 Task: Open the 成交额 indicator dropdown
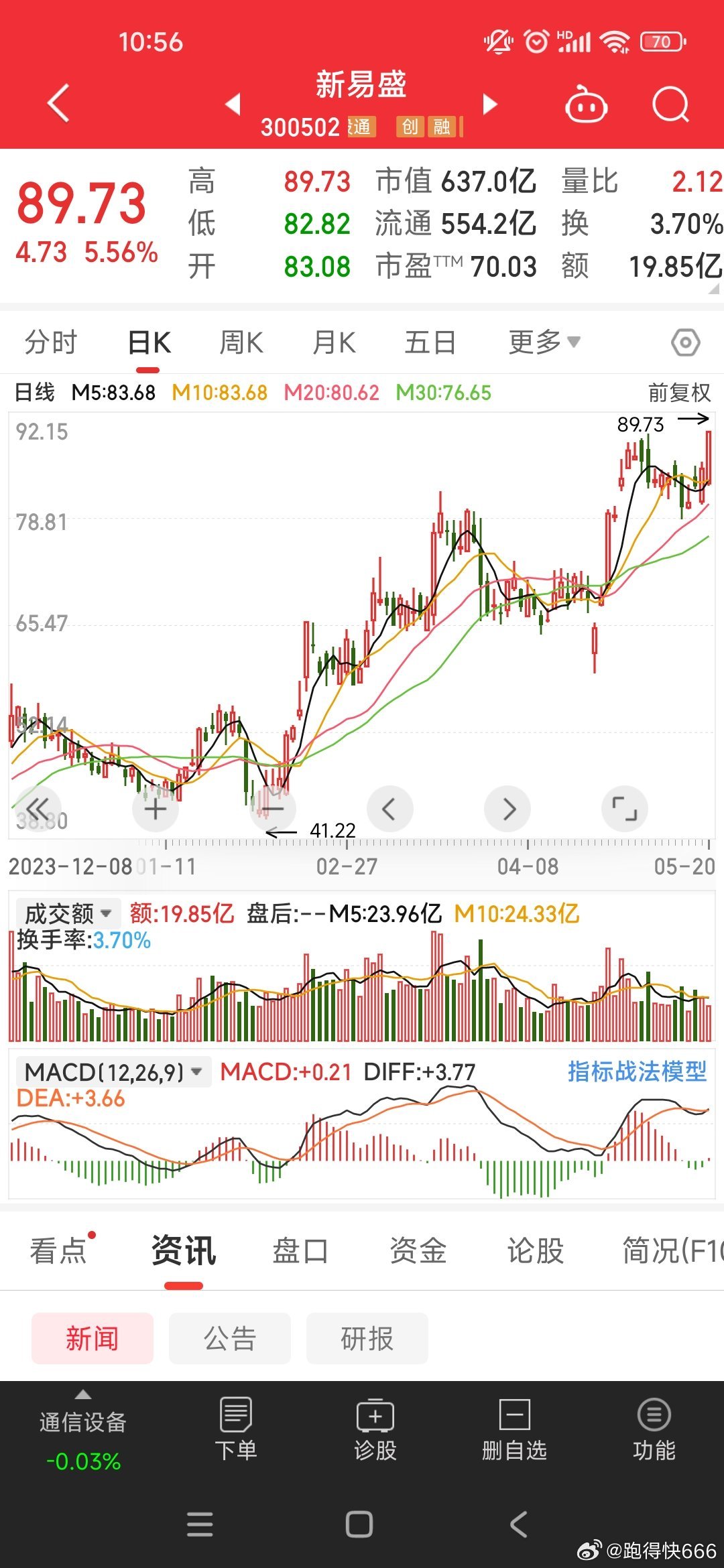(x=65, y=913)
